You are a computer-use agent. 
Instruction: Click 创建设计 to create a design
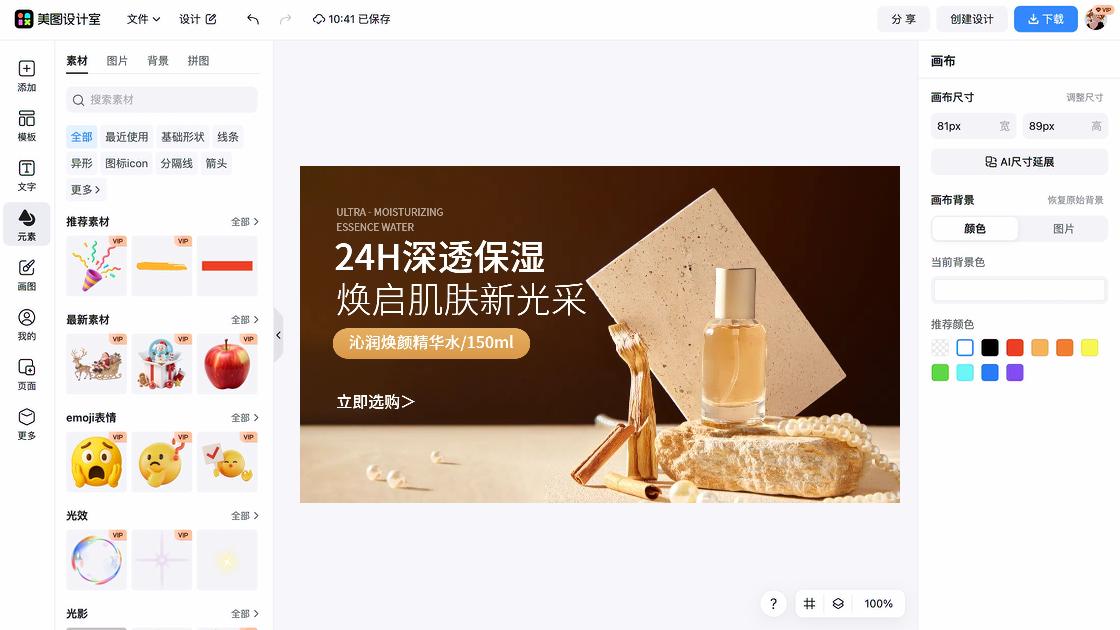pyautogui.click(x=971, y=19)
